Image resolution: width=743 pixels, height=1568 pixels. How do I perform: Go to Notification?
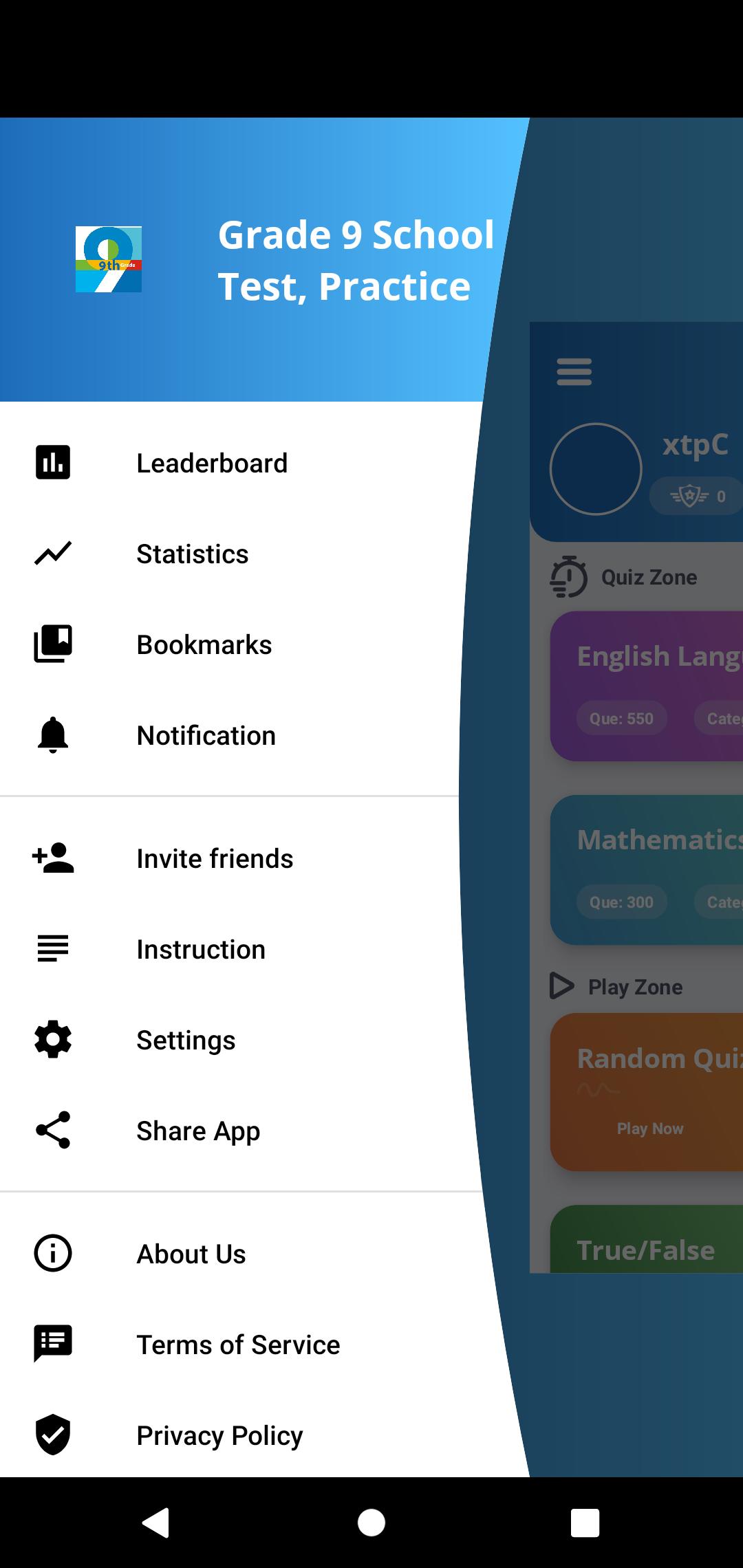coord(234,735)
